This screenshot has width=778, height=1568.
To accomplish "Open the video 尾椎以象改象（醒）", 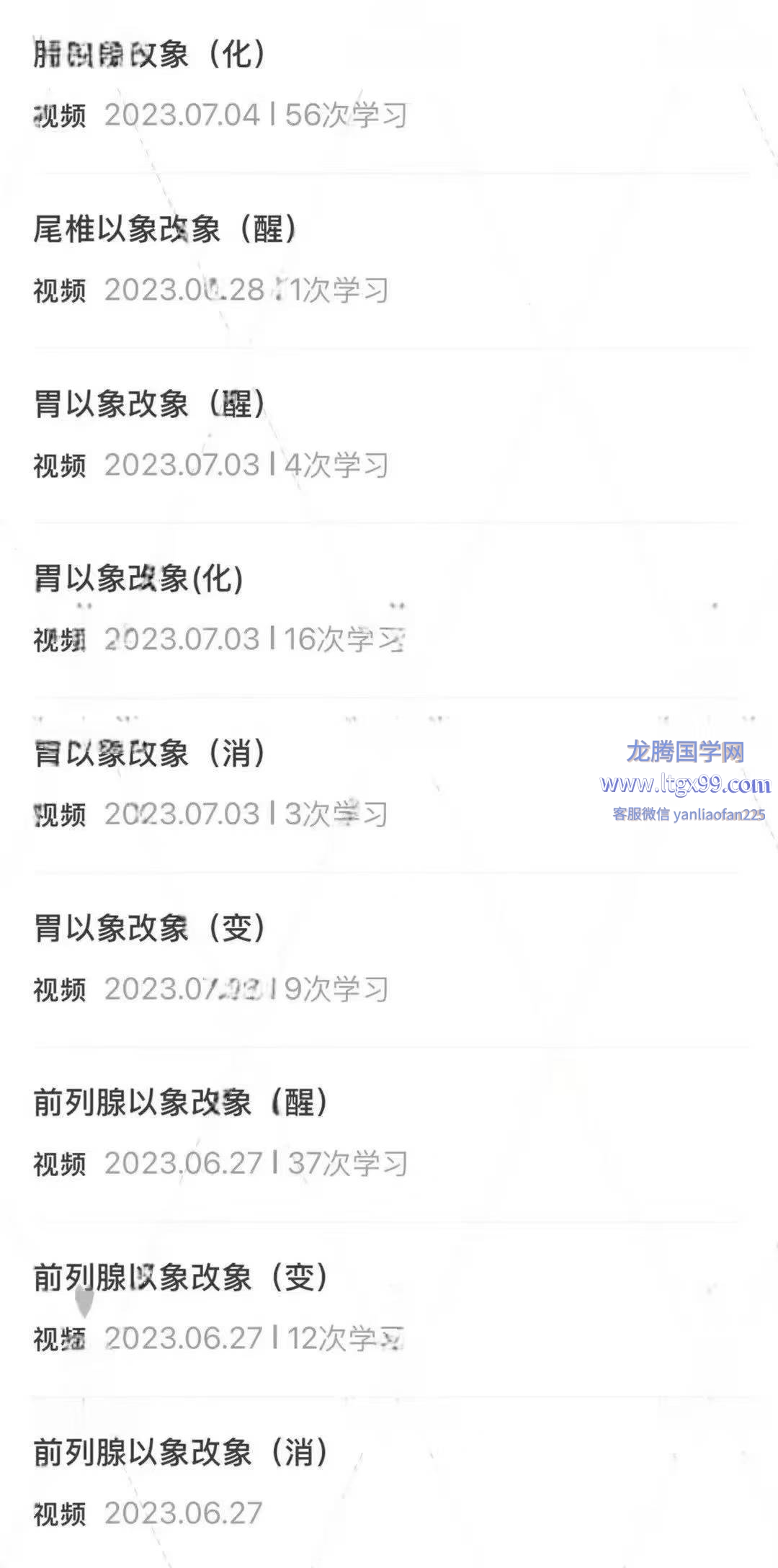I will coord(389,261).
